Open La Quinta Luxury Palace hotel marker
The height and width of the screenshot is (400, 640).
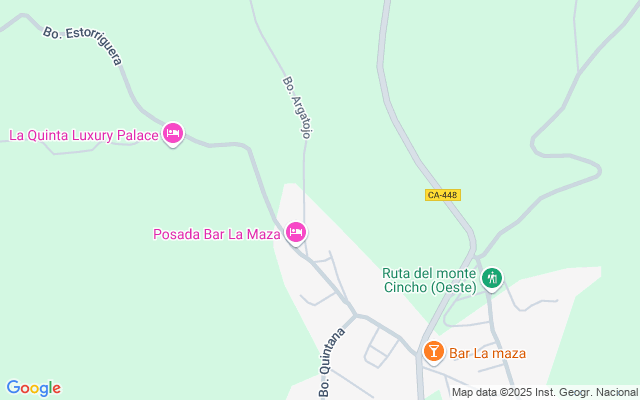173,133
